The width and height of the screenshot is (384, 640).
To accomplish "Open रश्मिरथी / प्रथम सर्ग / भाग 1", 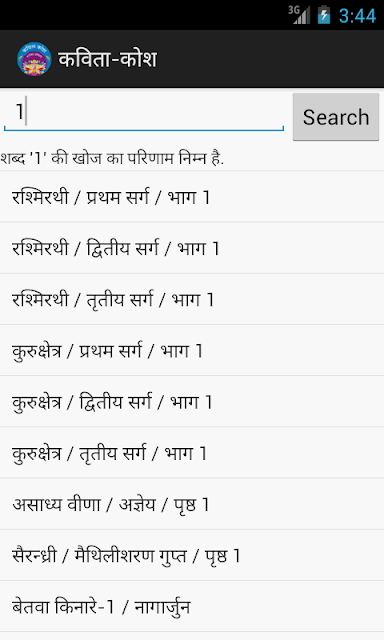I will pos(192,197).
